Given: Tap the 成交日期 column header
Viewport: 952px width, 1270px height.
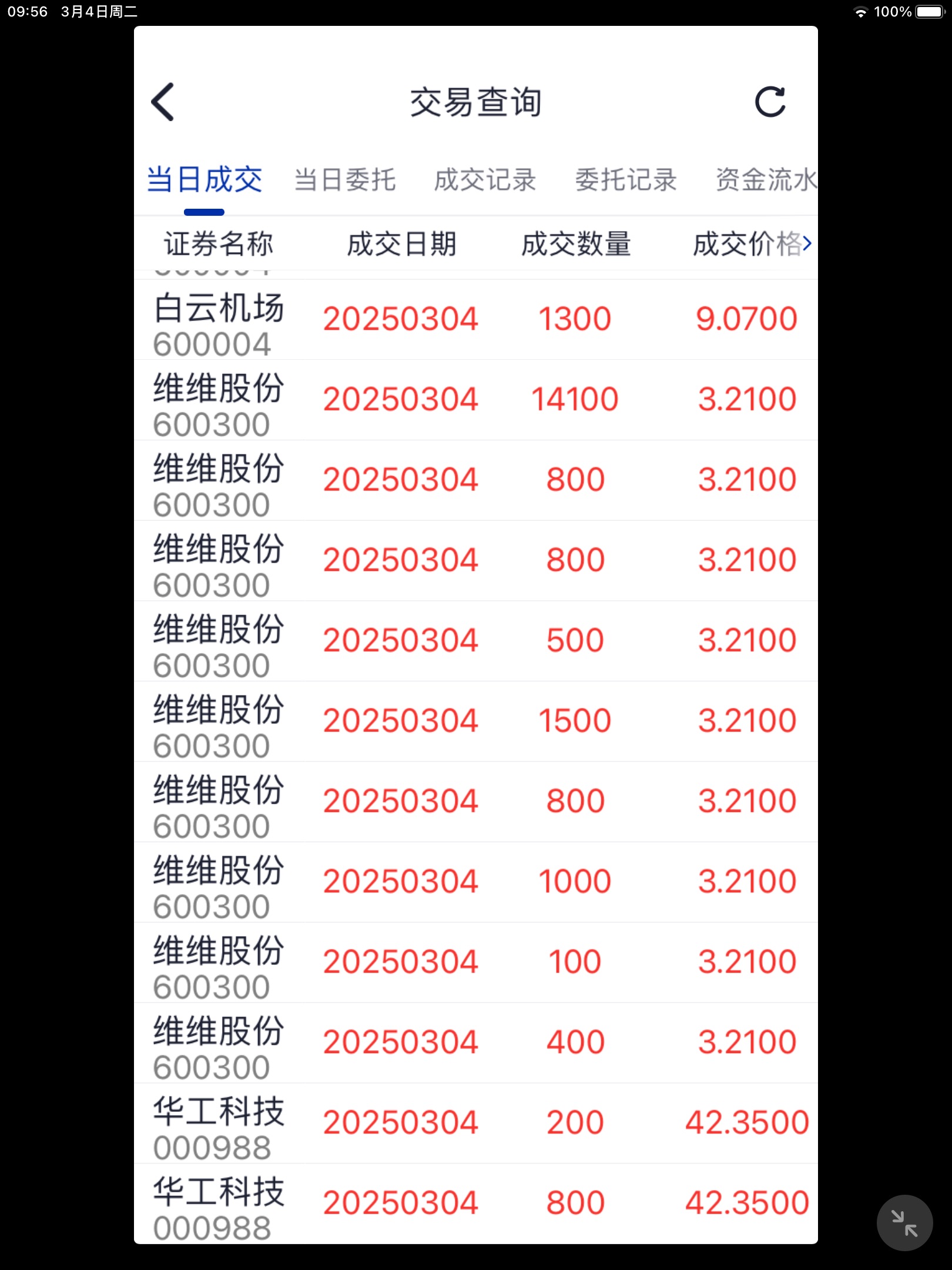Looking at the screenshot, I should (401, 242).
